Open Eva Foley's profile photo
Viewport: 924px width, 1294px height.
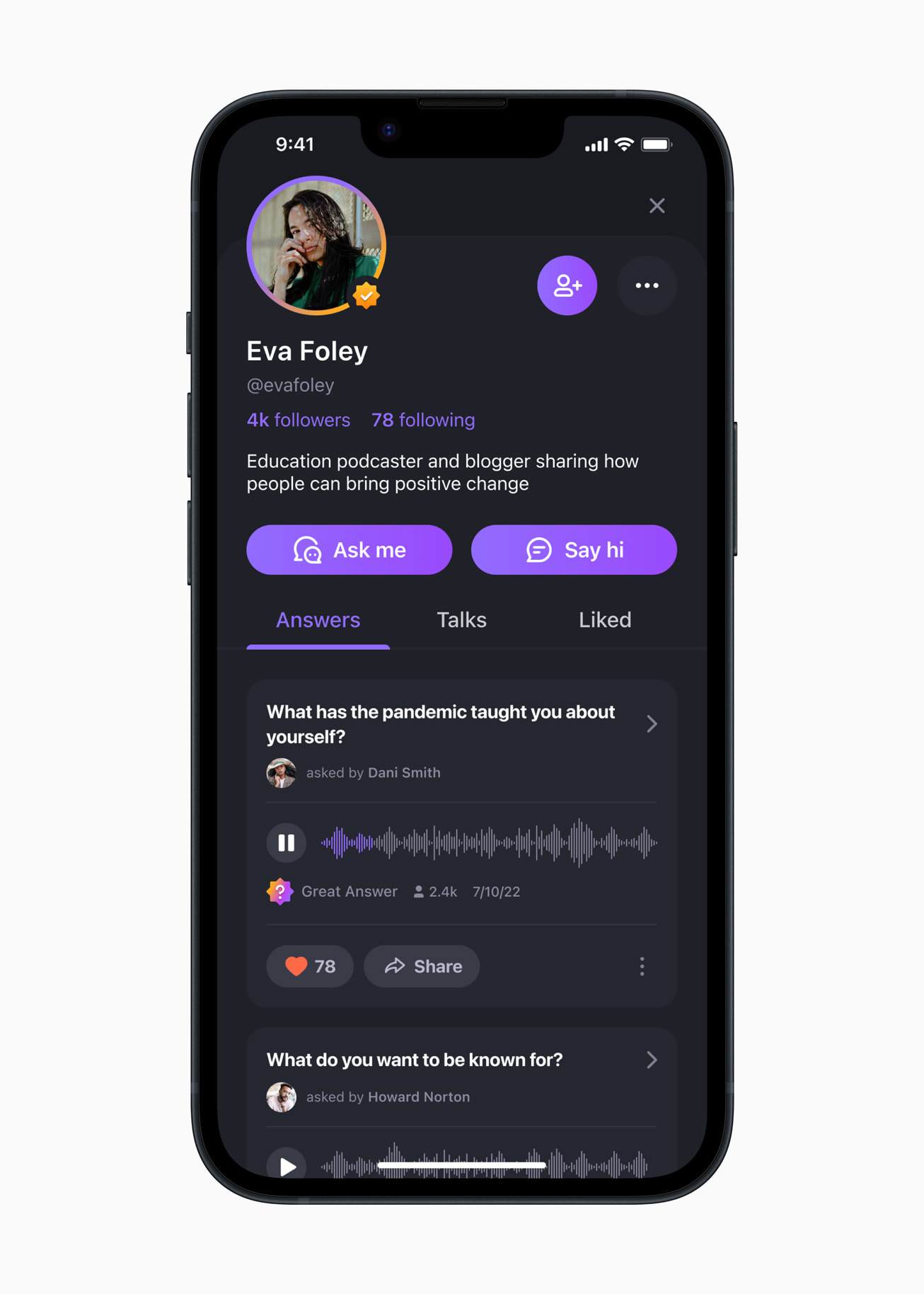pyautogui.click(x=316, y=245)
